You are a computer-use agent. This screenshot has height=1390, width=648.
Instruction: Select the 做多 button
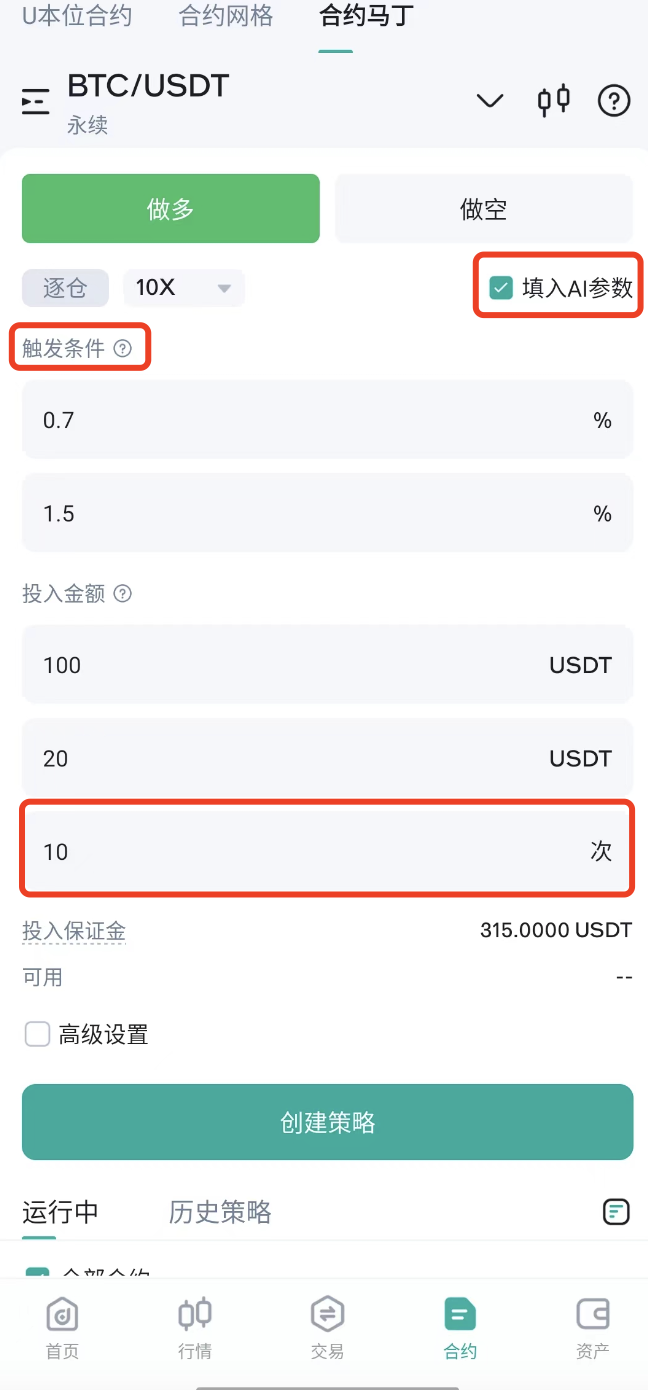[x=171, y=209]
